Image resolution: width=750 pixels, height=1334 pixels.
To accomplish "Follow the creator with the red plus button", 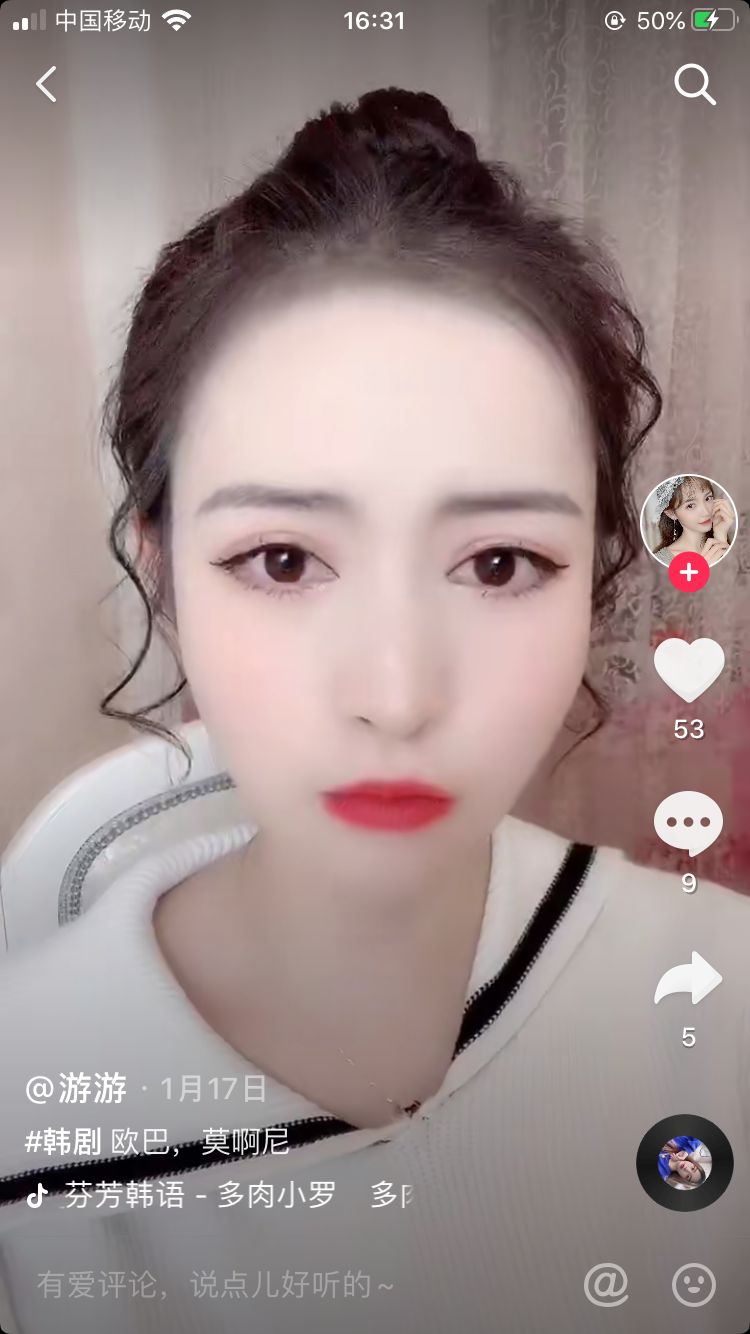I will click(687, 572).
